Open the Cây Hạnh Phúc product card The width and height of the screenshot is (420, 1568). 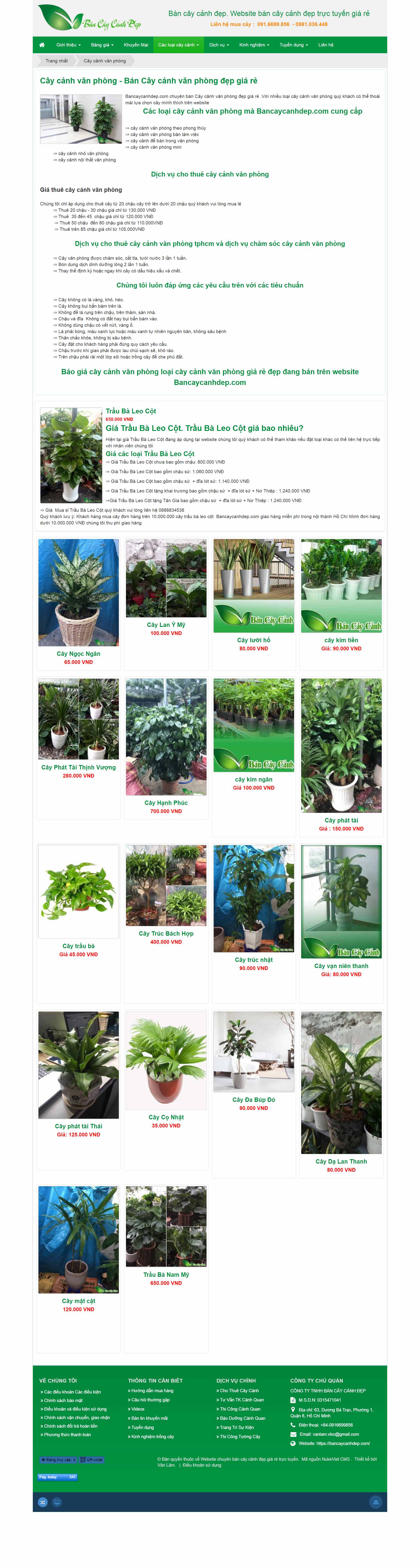pyautogui.click(x=166, y=803)
